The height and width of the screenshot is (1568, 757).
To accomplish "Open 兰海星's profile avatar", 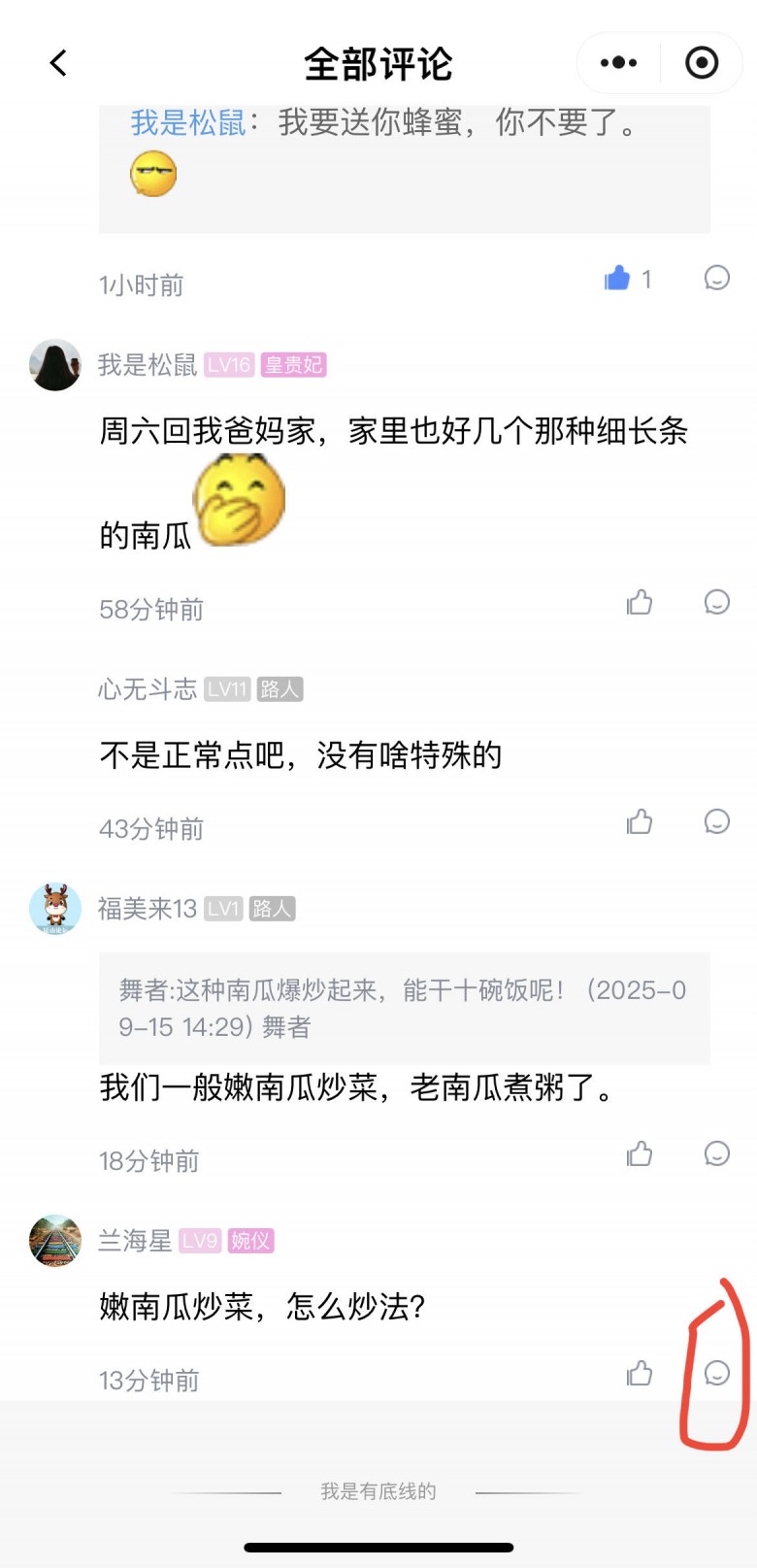I will pyautogui.click(x=55, y=1241).
